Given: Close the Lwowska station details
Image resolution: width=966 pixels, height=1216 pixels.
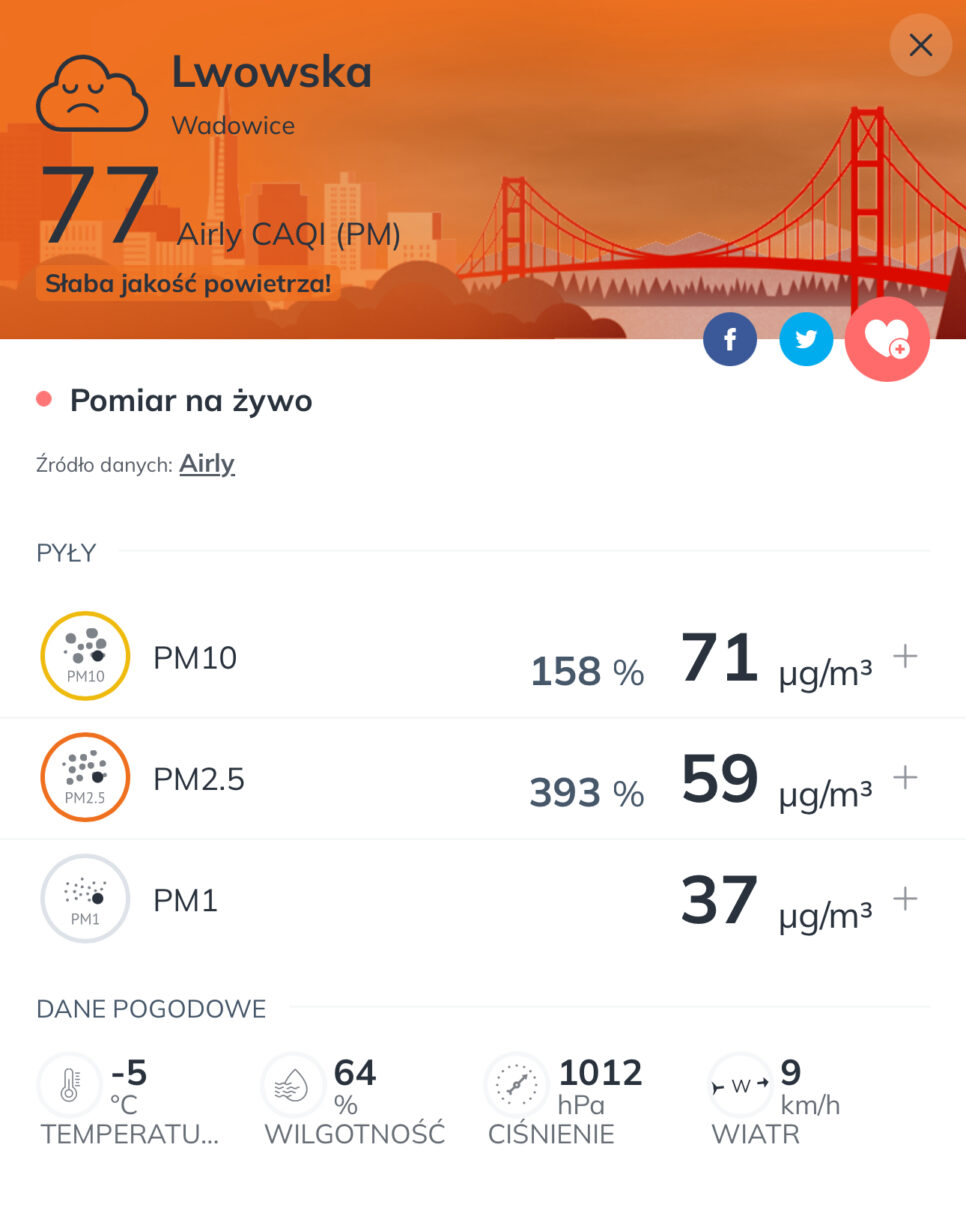Looking at the screenshot, I should [920, 45].
